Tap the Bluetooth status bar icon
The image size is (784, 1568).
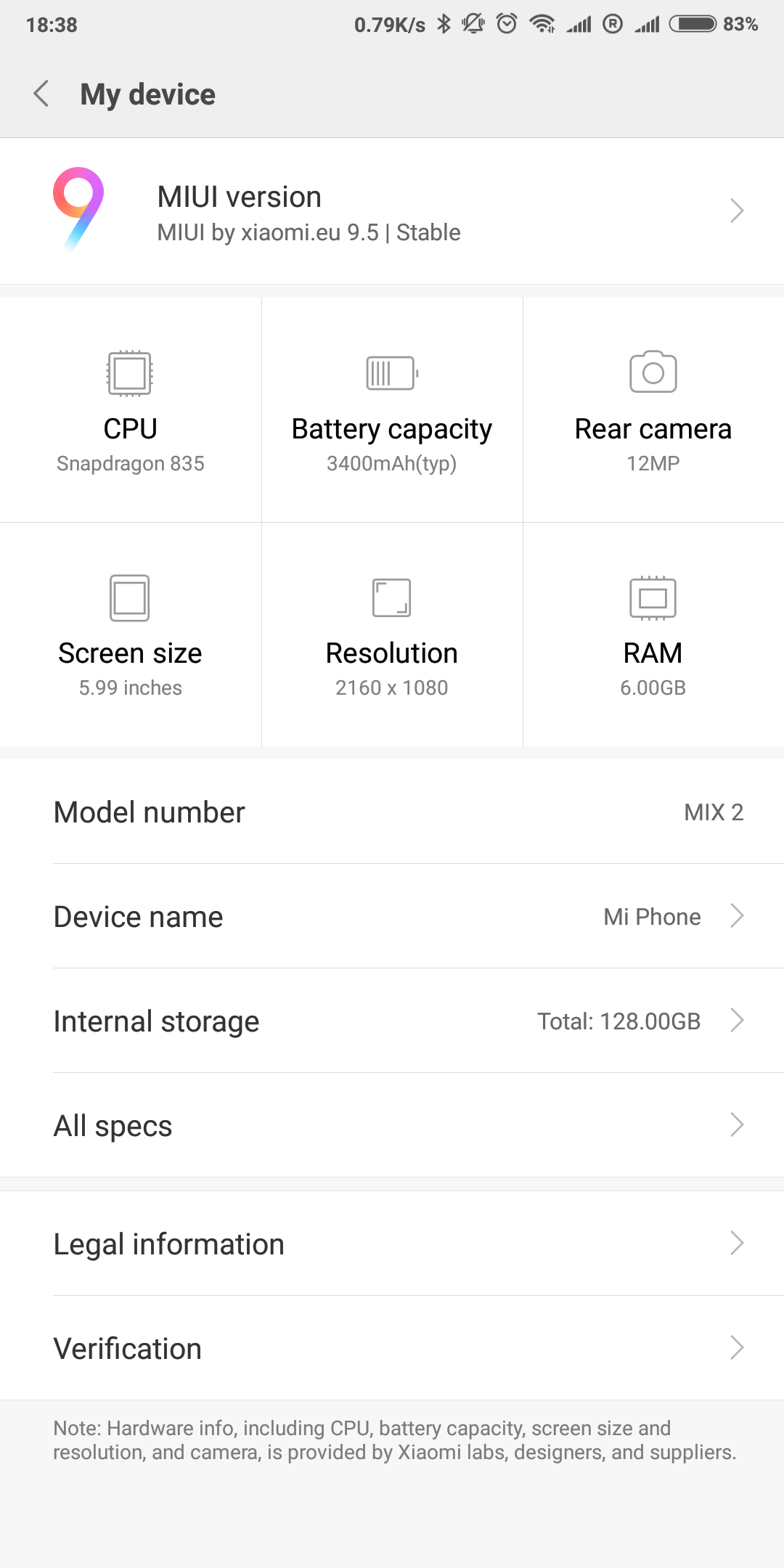click(x=444, y=24)
